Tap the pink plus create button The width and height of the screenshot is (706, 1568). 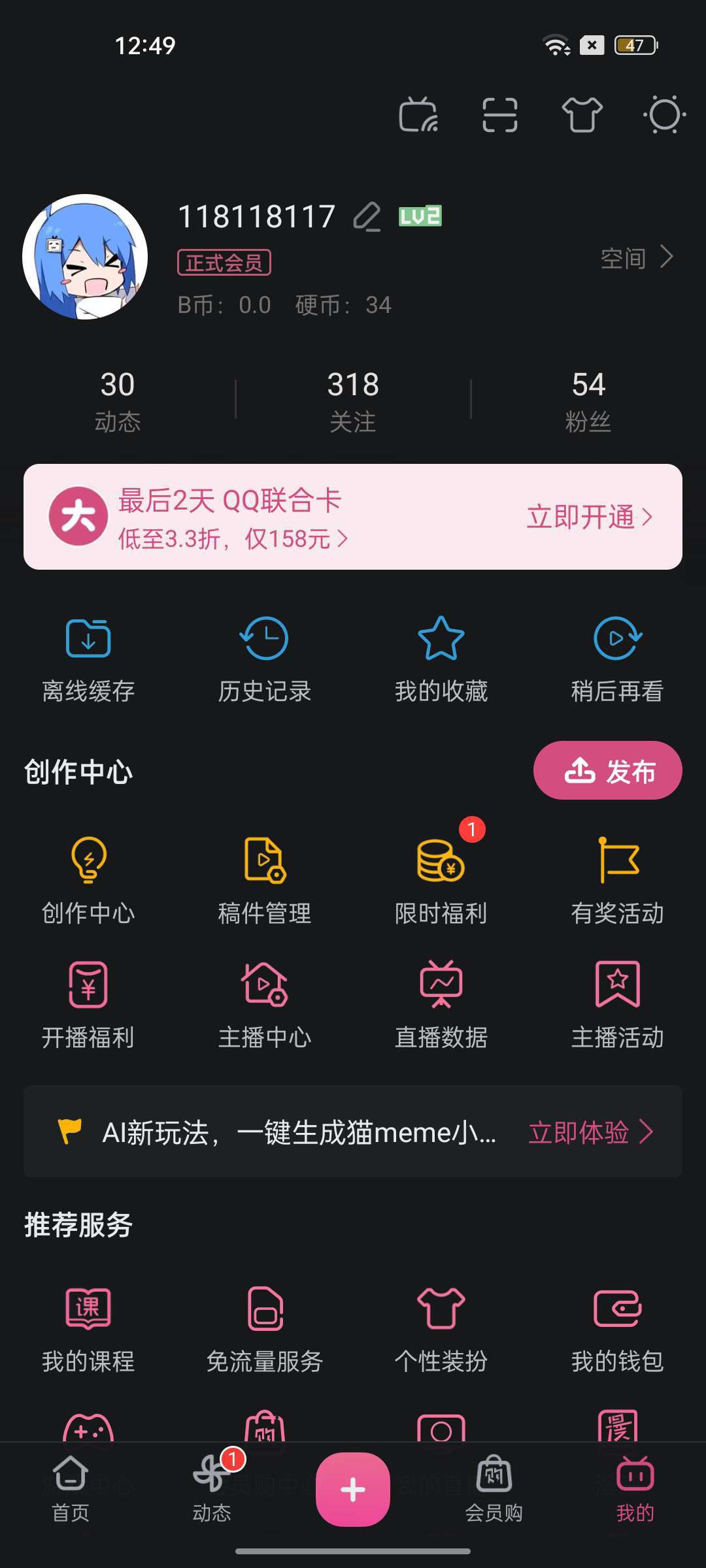(353, 1490)
